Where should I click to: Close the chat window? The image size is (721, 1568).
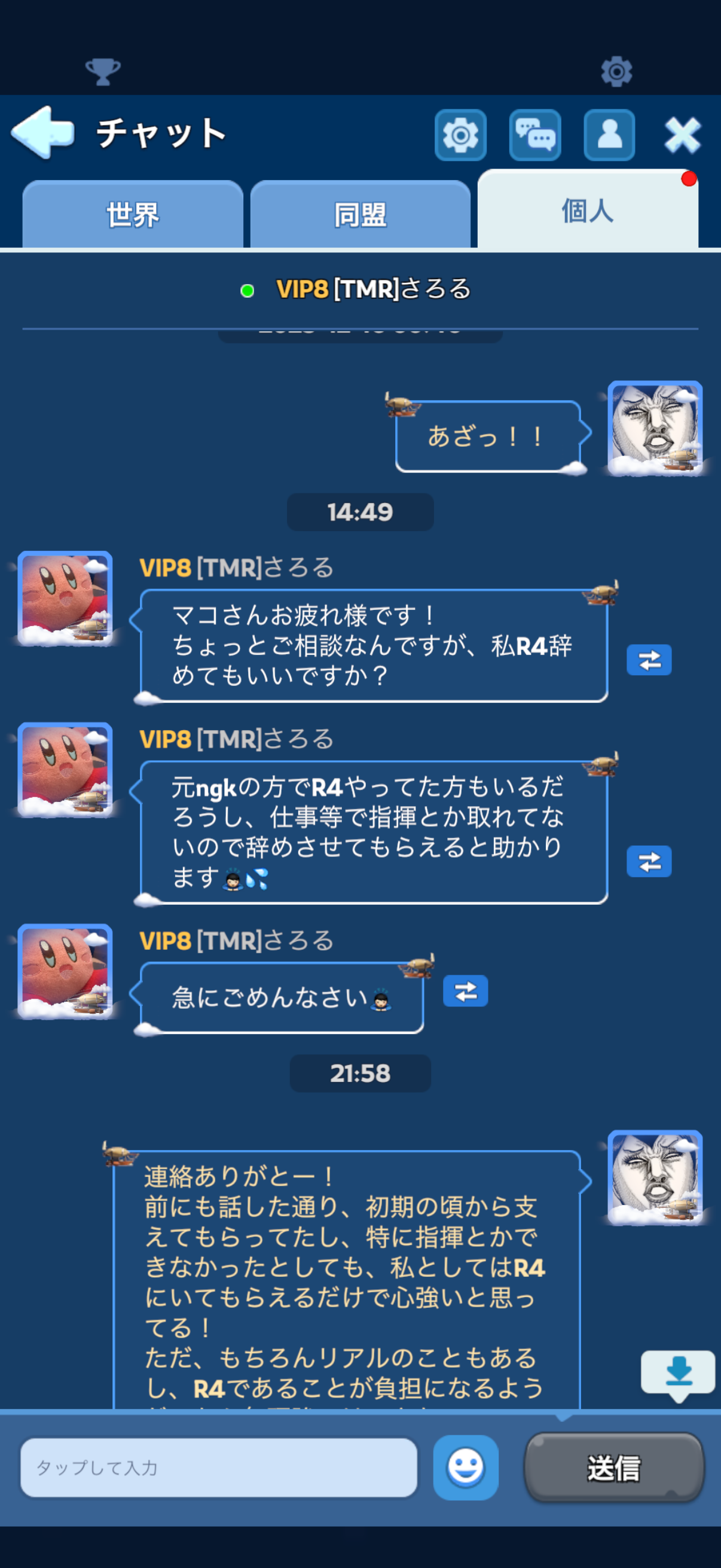(682, 135)
